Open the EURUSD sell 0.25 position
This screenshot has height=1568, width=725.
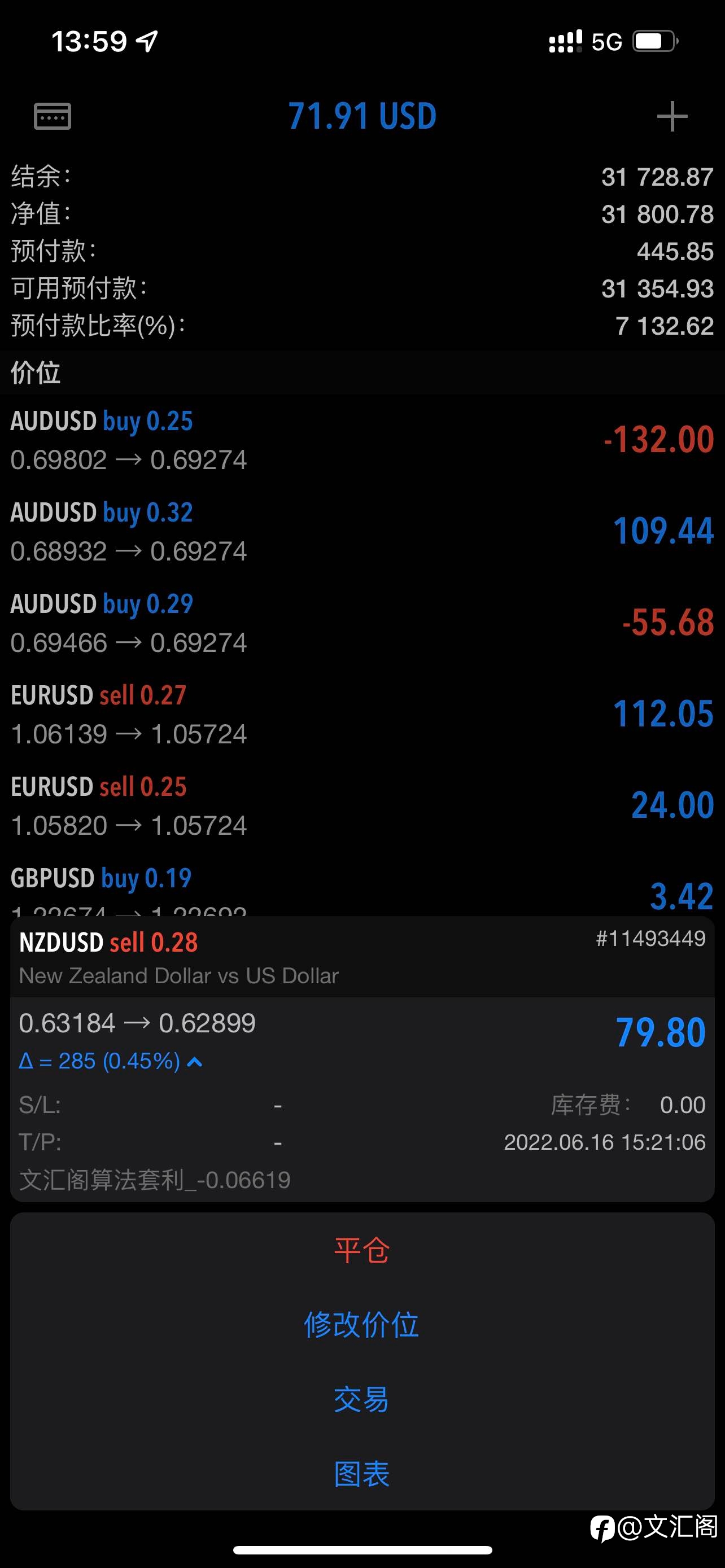(362, 805)
